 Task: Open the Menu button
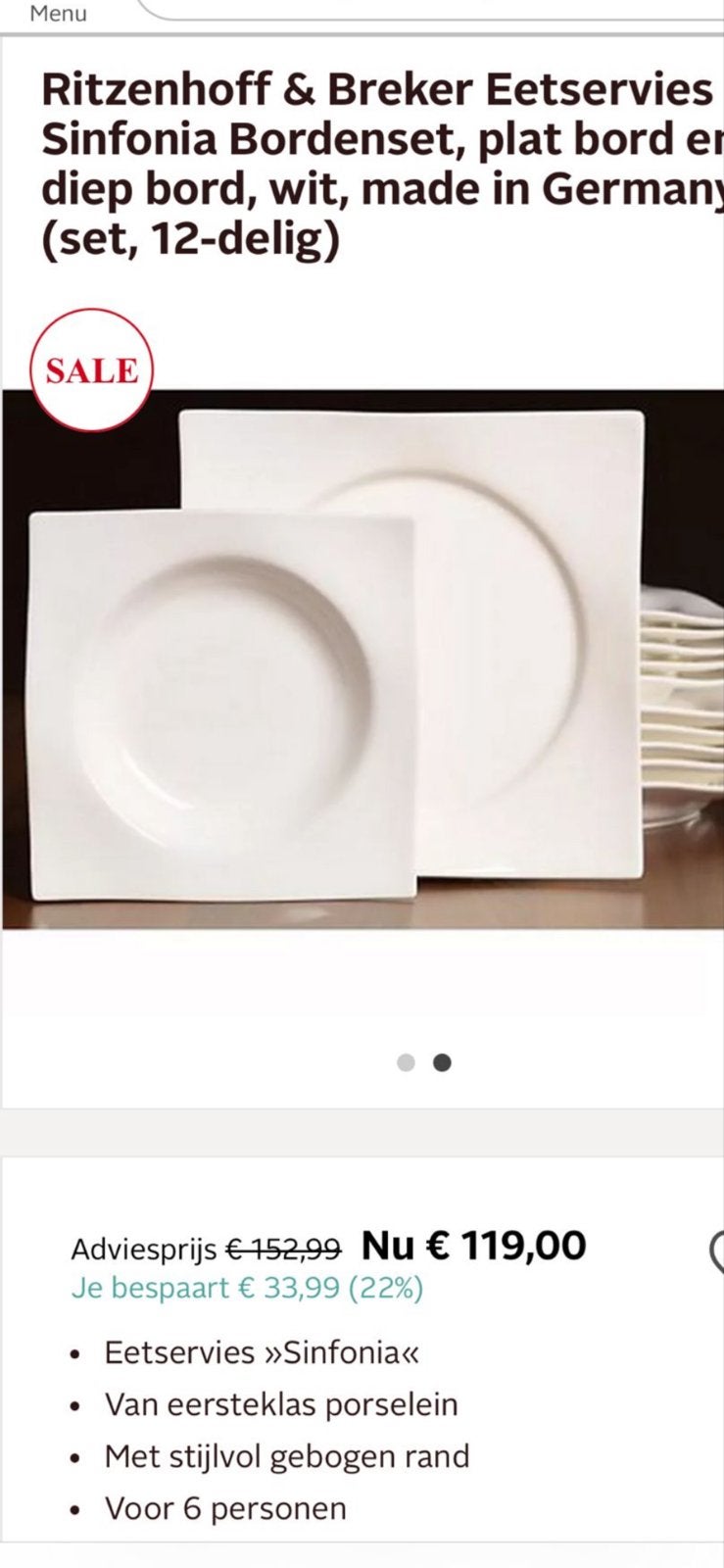(58, 13)
